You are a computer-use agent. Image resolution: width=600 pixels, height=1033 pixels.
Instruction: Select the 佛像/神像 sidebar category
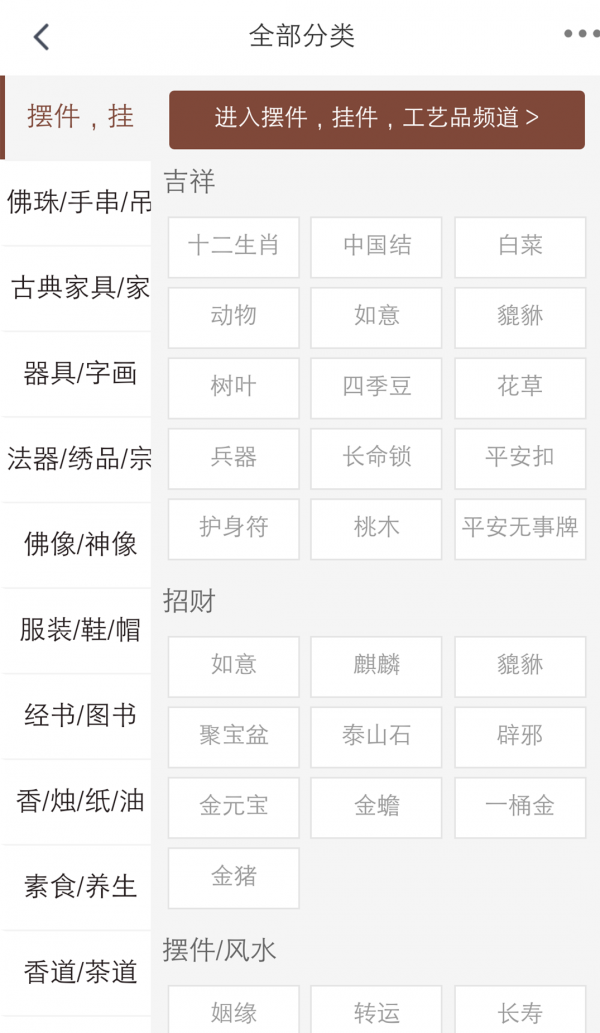pyautogui.click(x=78, y=545)
